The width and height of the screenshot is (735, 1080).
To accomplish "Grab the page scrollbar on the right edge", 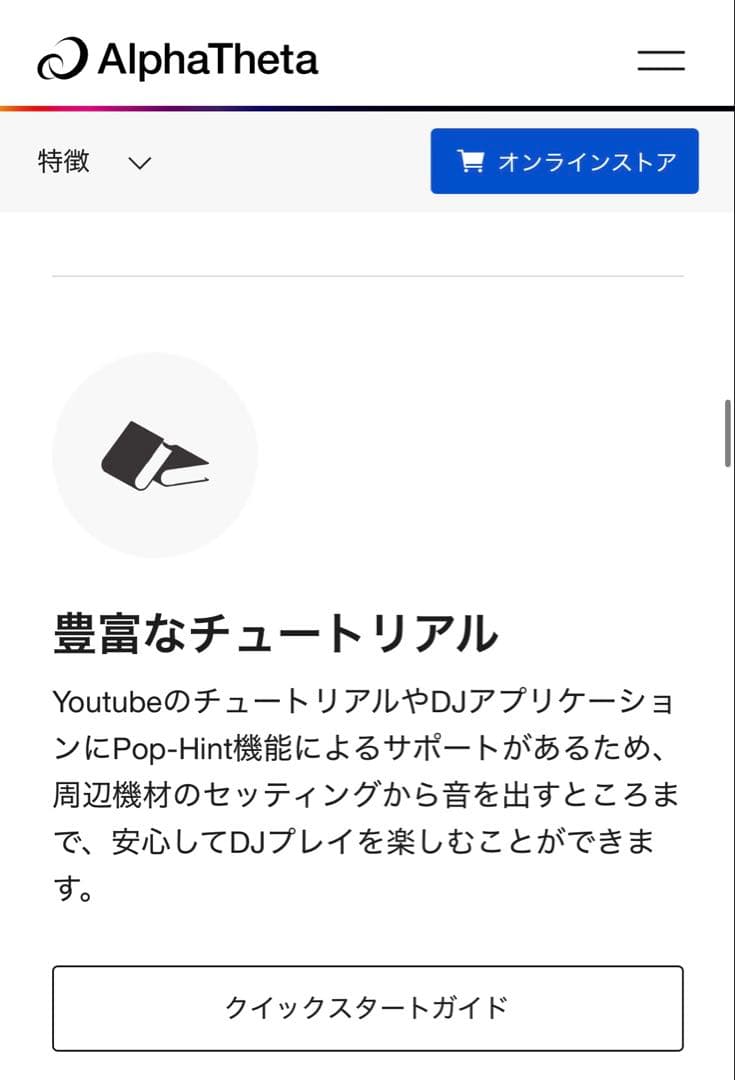I will pos(727,430).
